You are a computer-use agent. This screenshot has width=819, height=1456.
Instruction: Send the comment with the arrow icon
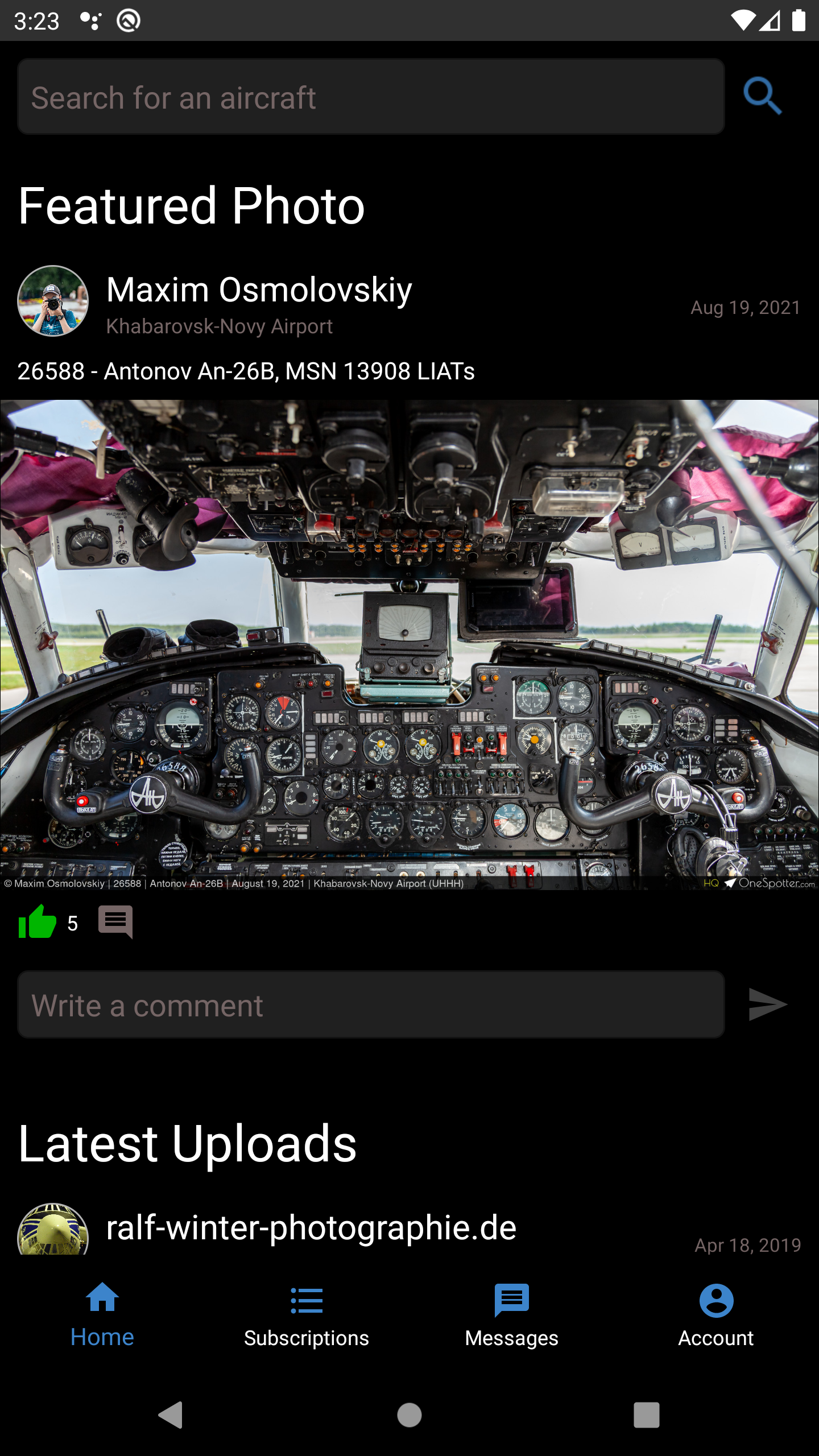tap(767, 1005)
